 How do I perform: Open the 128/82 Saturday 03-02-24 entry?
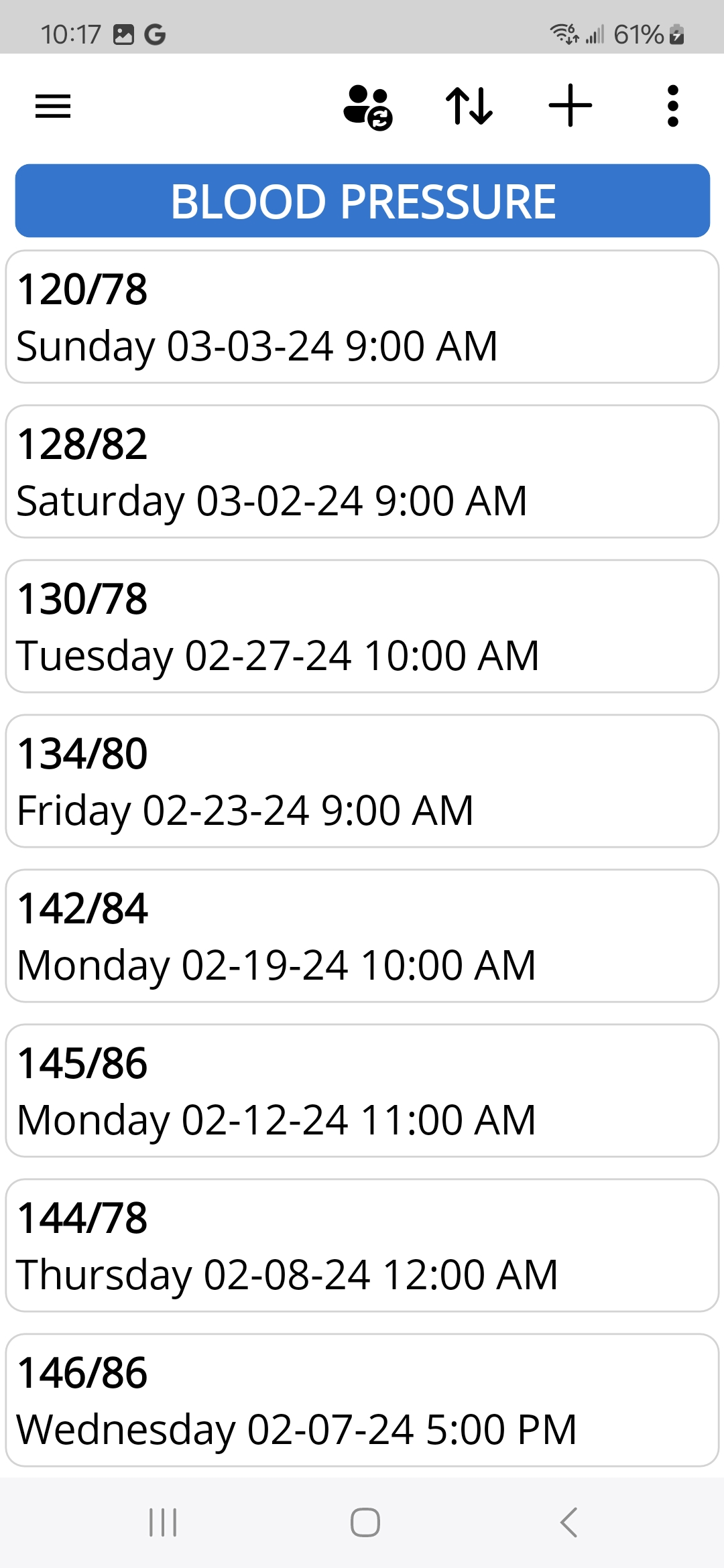pos(362,472)
